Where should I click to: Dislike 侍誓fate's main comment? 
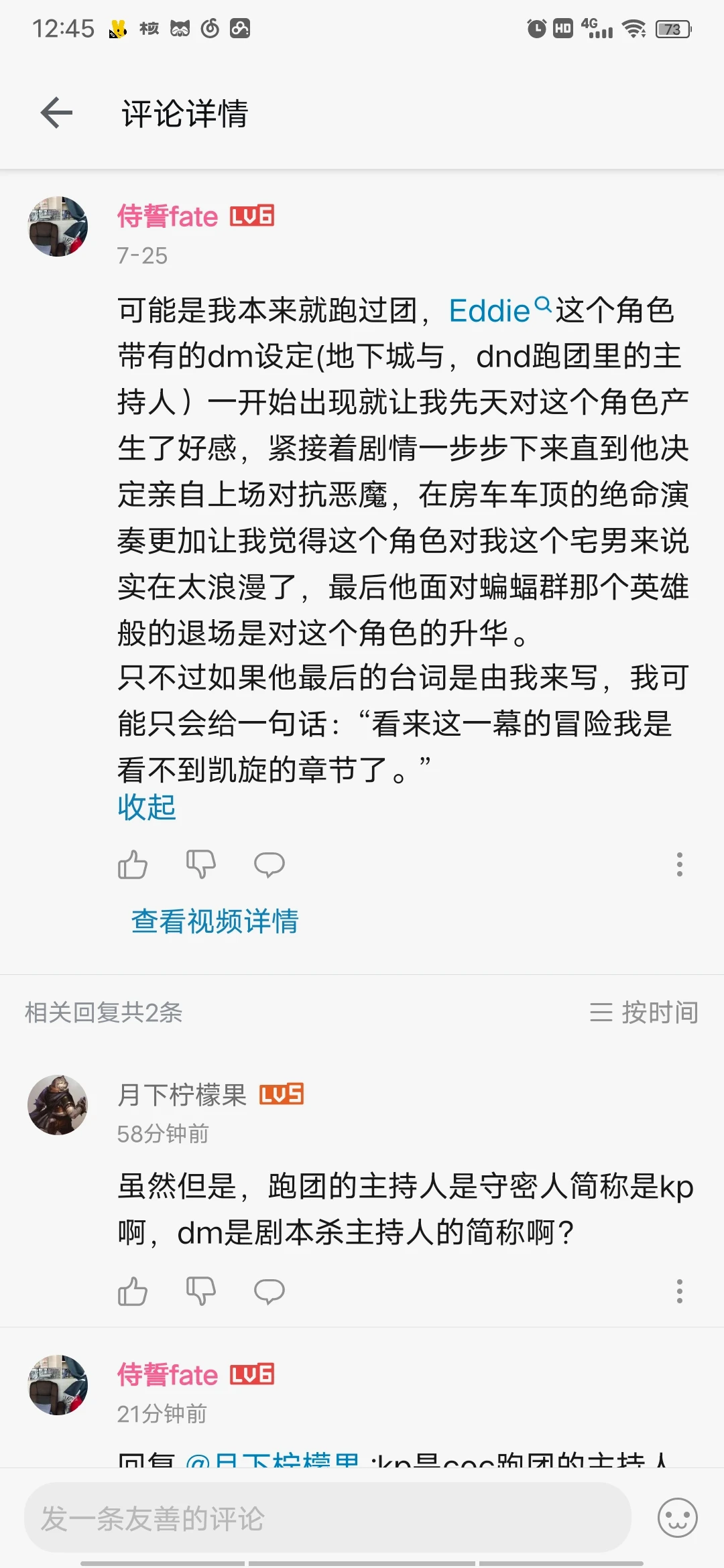tap(200, 864)
